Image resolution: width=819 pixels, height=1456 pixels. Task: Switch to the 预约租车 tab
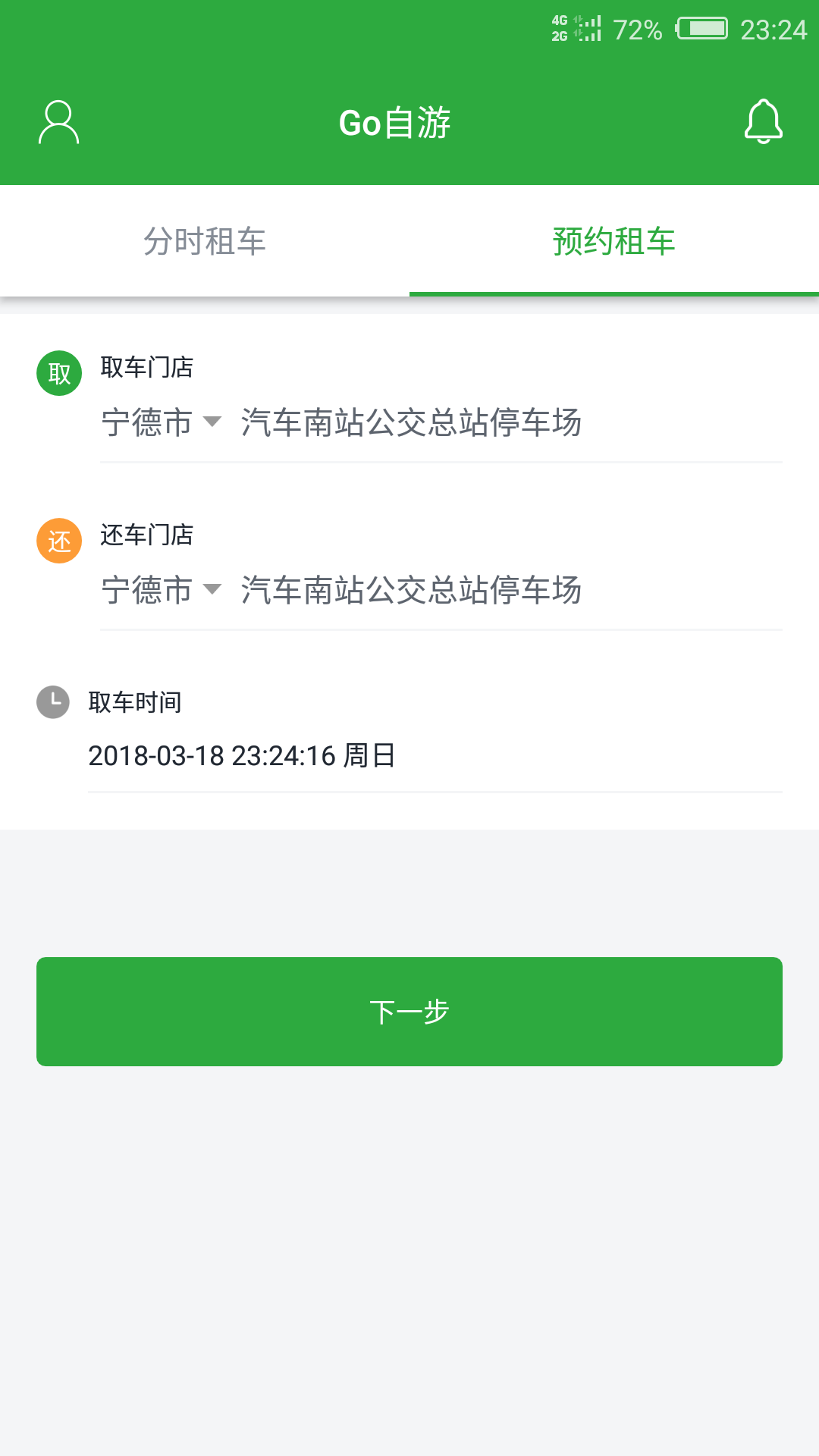click(614, 240)
